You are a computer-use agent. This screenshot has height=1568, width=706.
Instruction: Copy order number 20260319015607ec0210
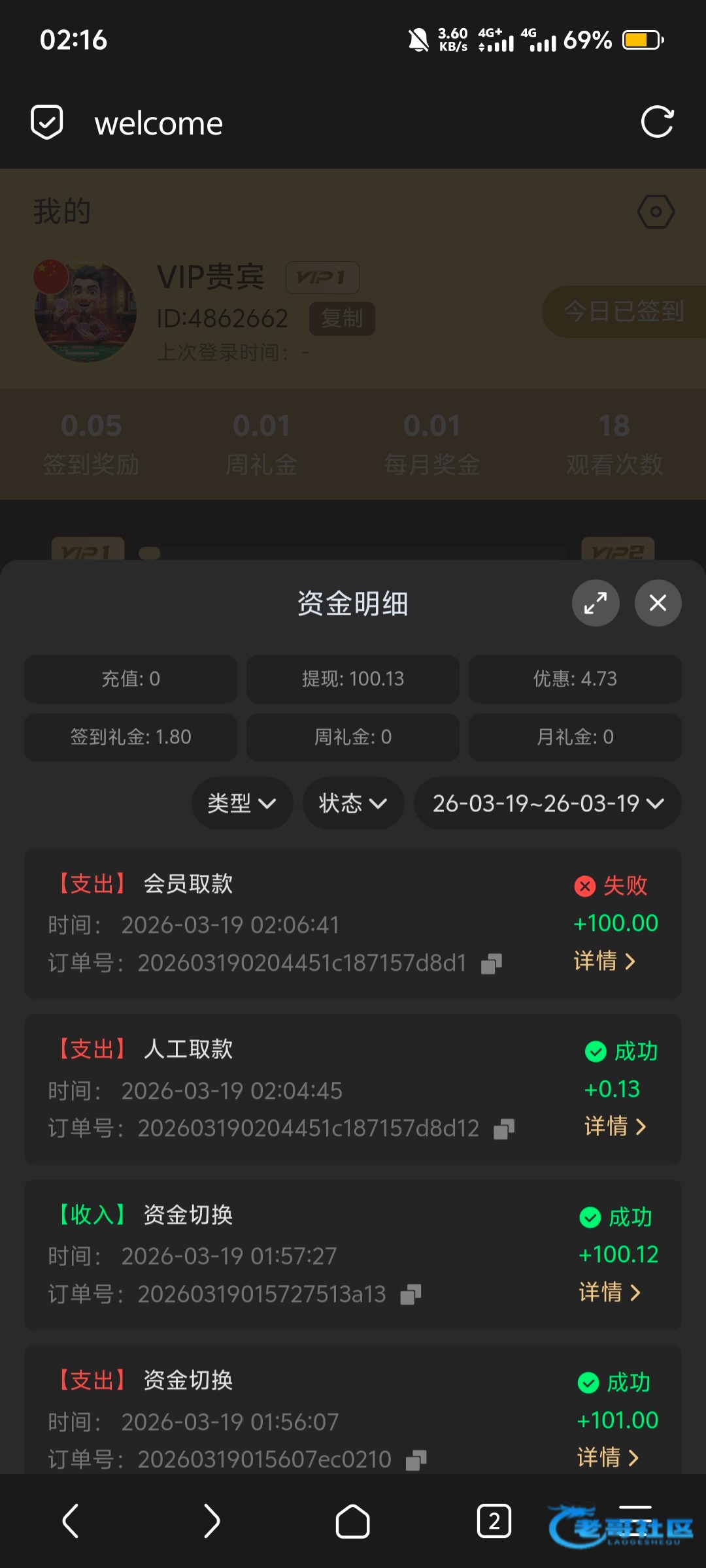click(x=416, y=1460)
